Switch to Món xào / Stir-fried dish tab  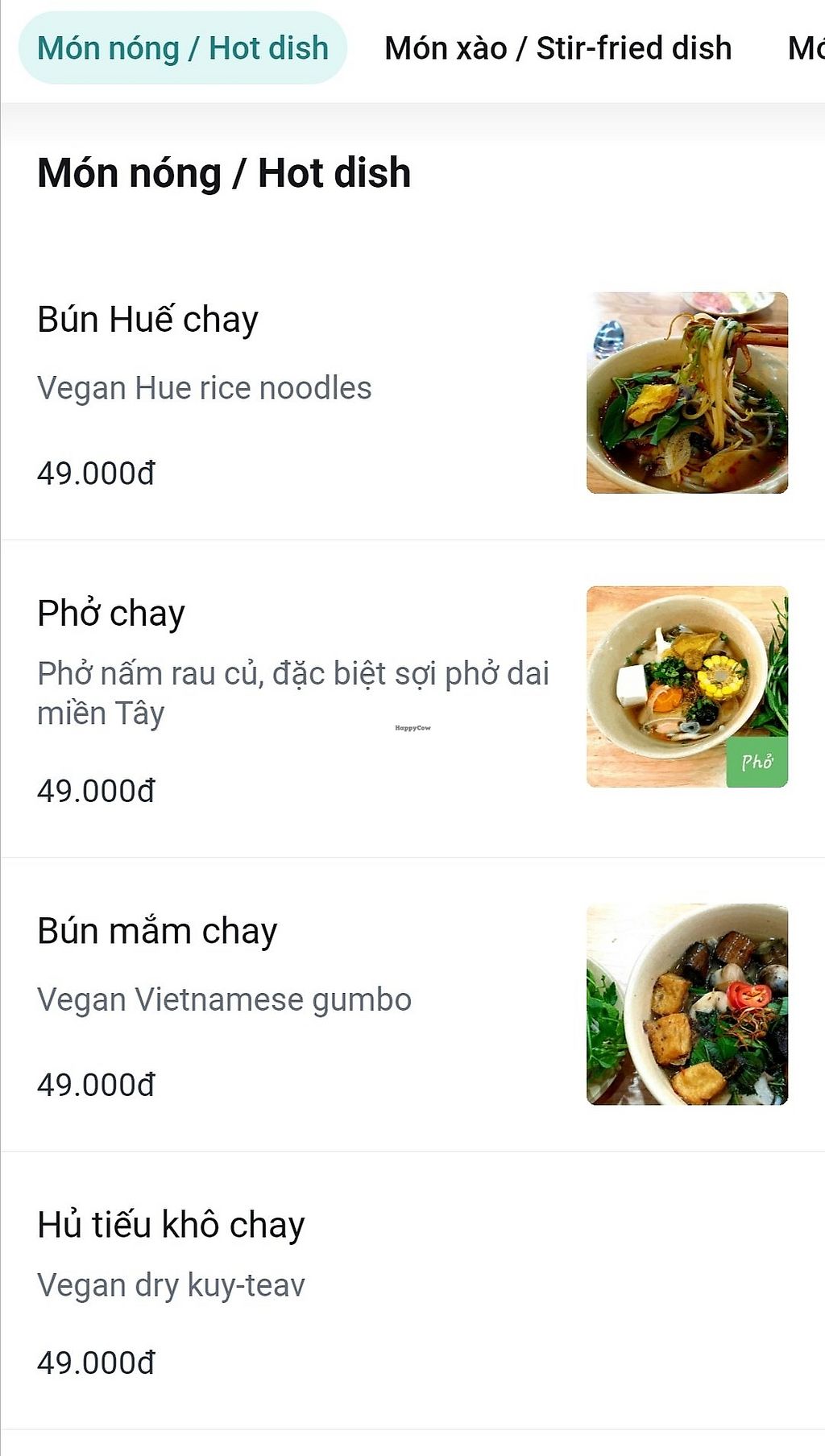tap(558, 48)
